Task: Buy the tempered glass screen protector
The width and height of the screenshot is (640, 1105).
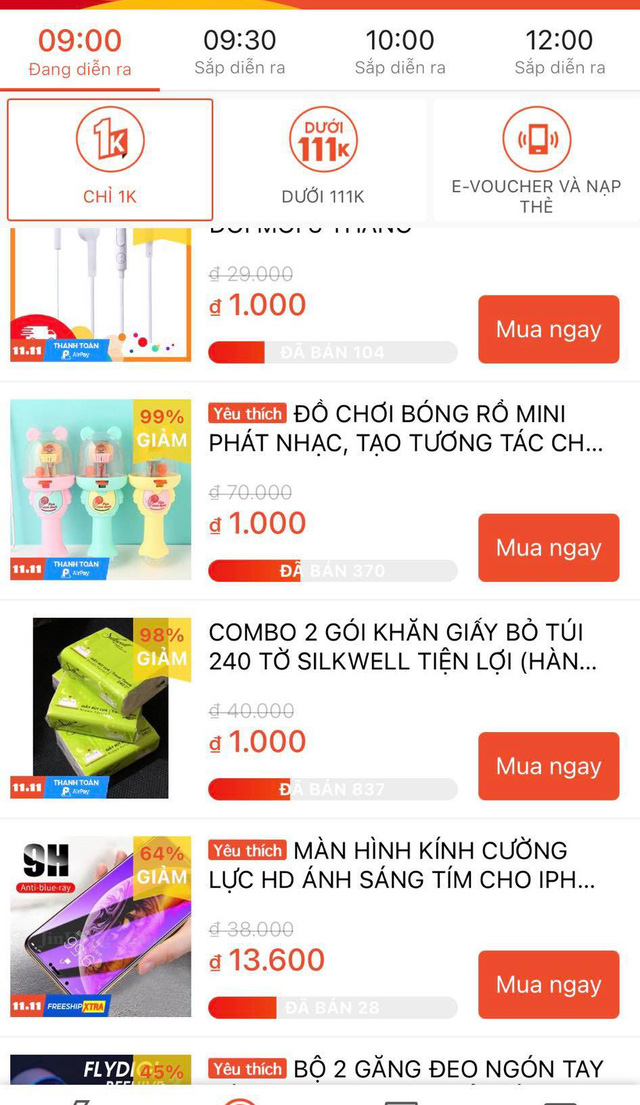Action: point(548,984)
